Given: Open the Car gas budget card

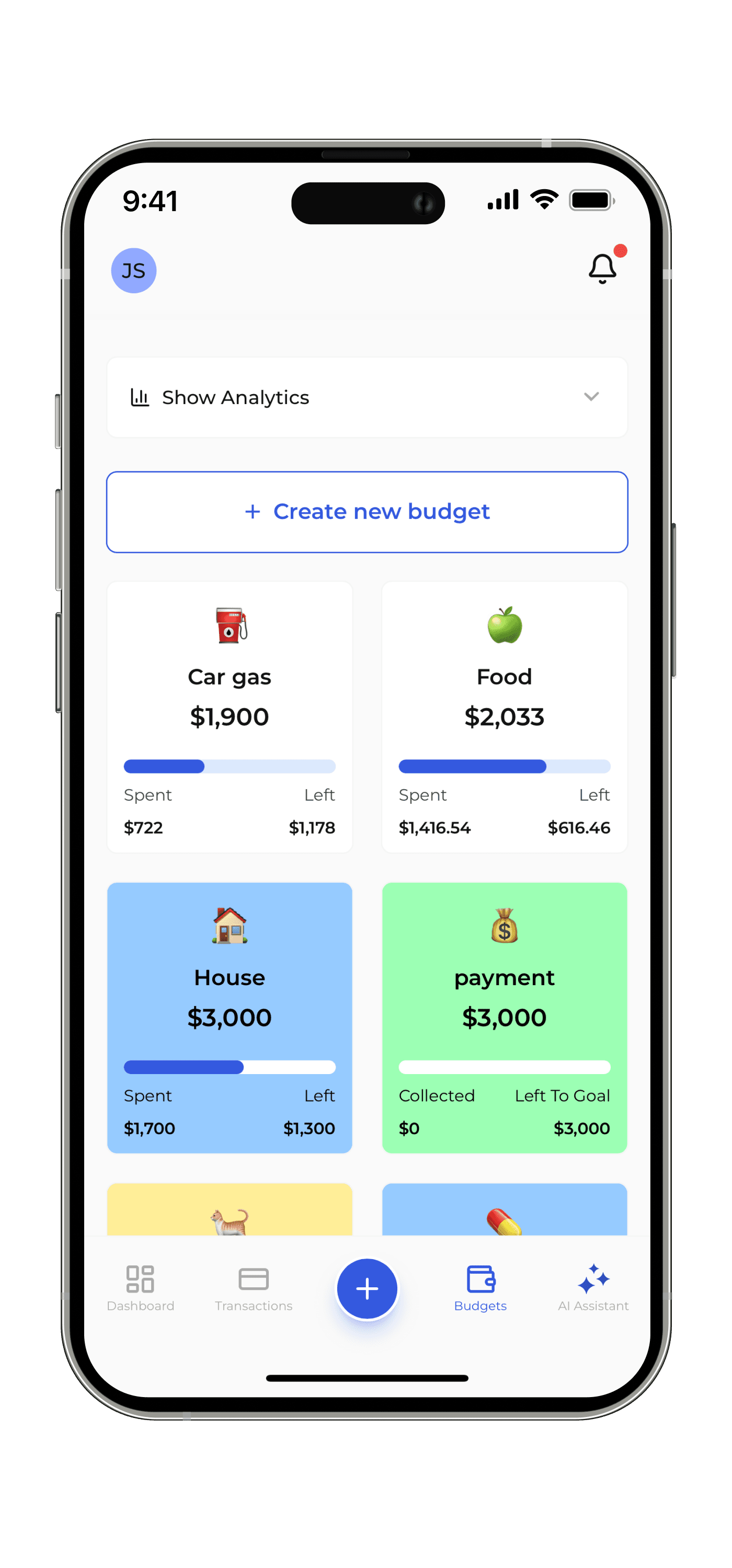Looking at the screenshot, I should [x=230, y=717].
